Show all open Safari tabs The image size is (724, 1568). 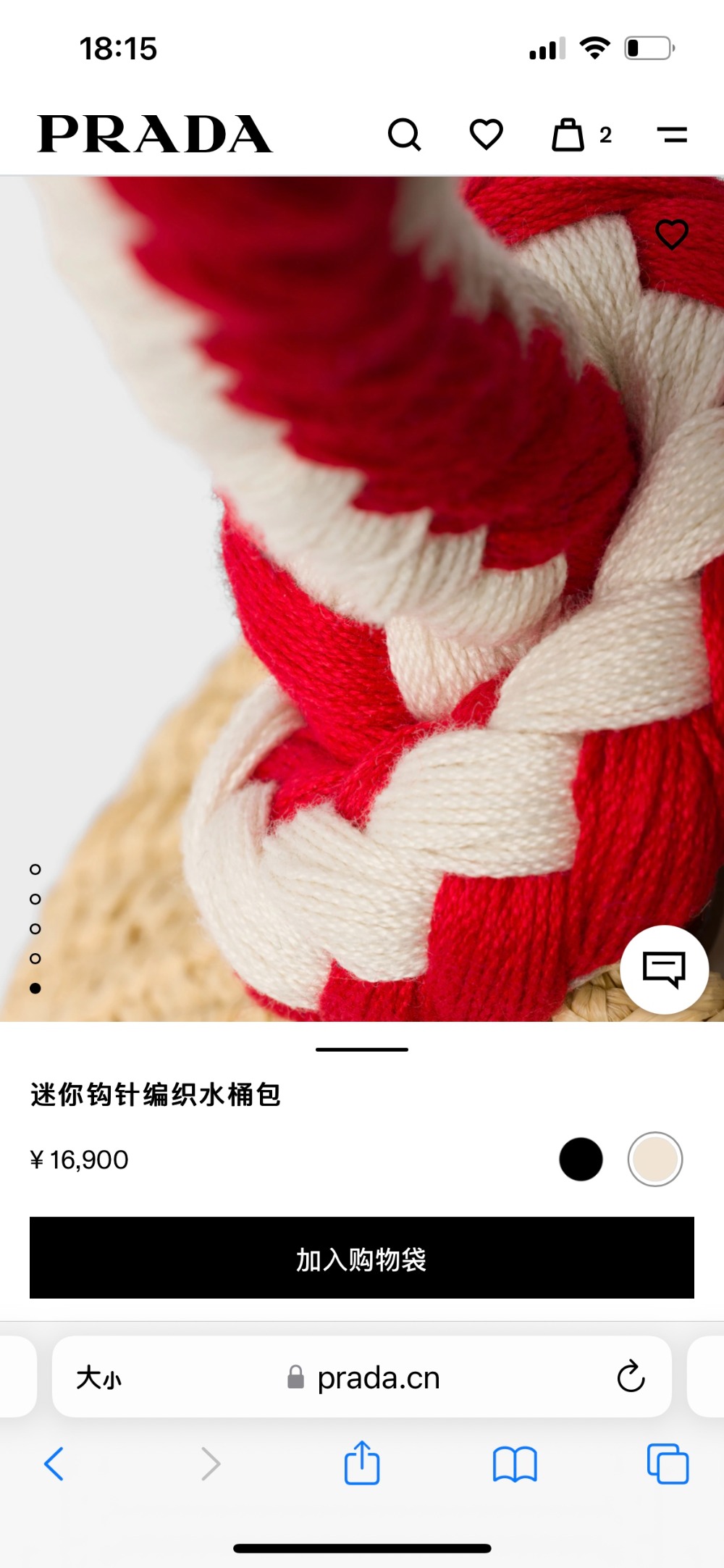[x=668, y=1464]
